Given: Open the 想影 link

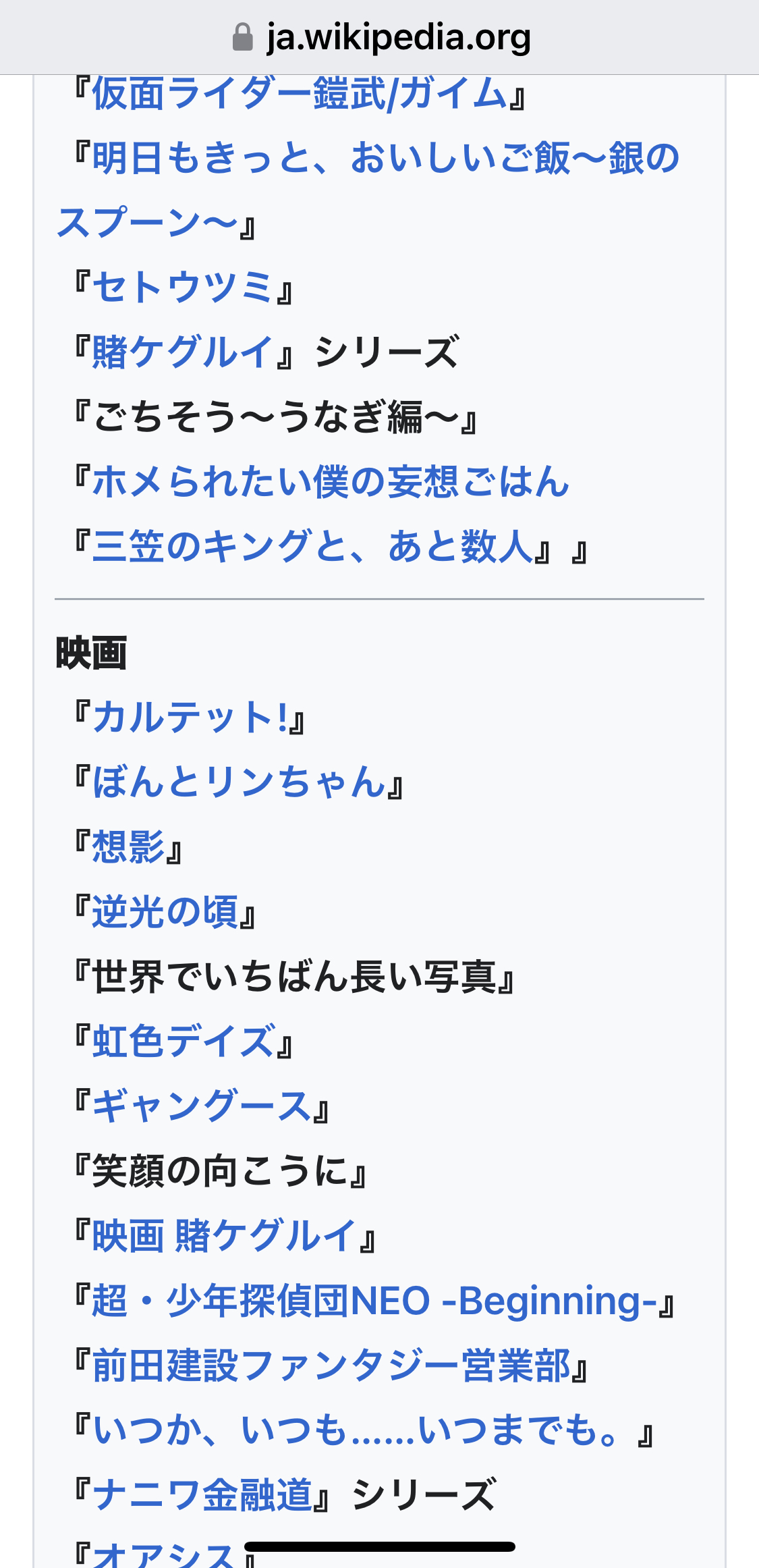Looking at the screenshot, I should coord(128,846).
